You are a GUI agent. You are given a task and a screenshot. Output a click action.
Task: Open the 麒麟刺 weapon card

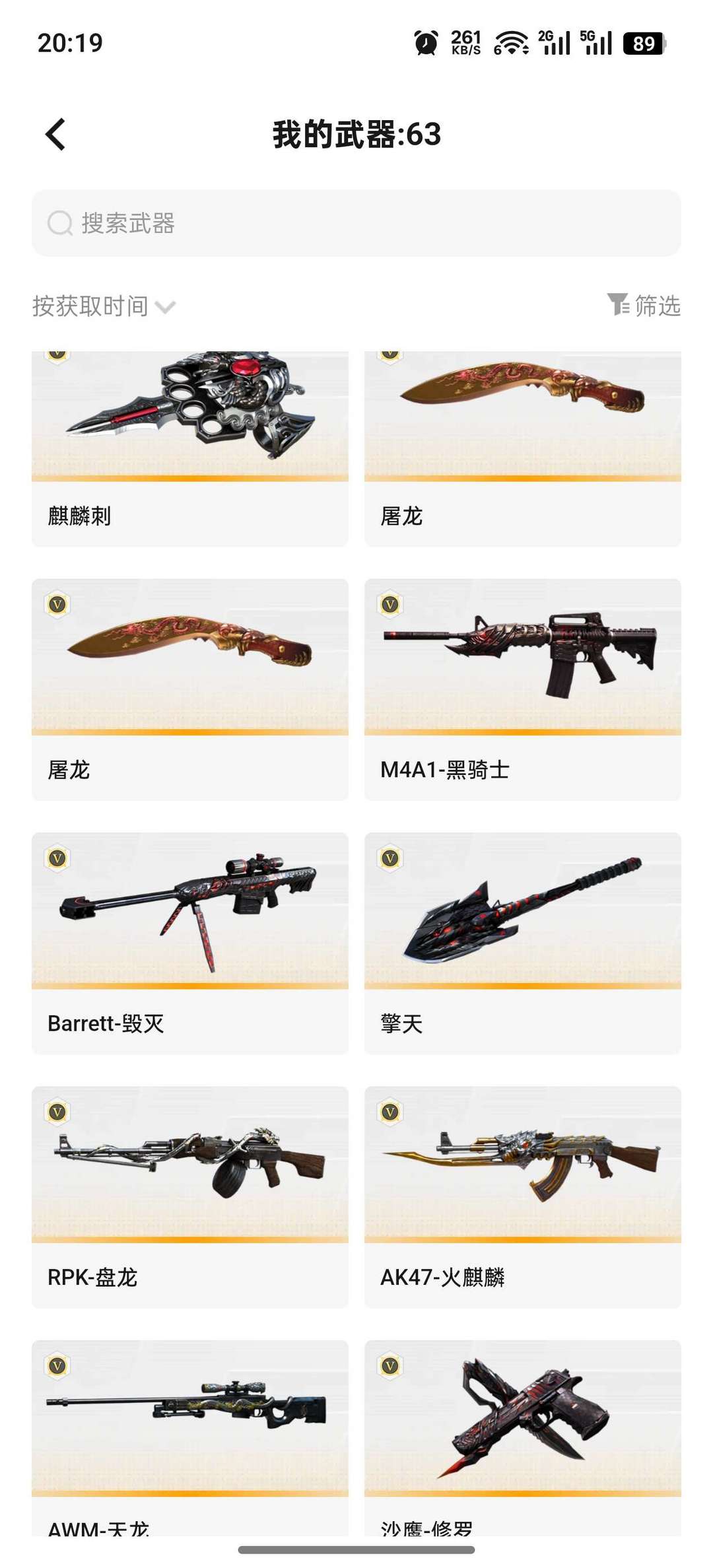click(190, 449)
